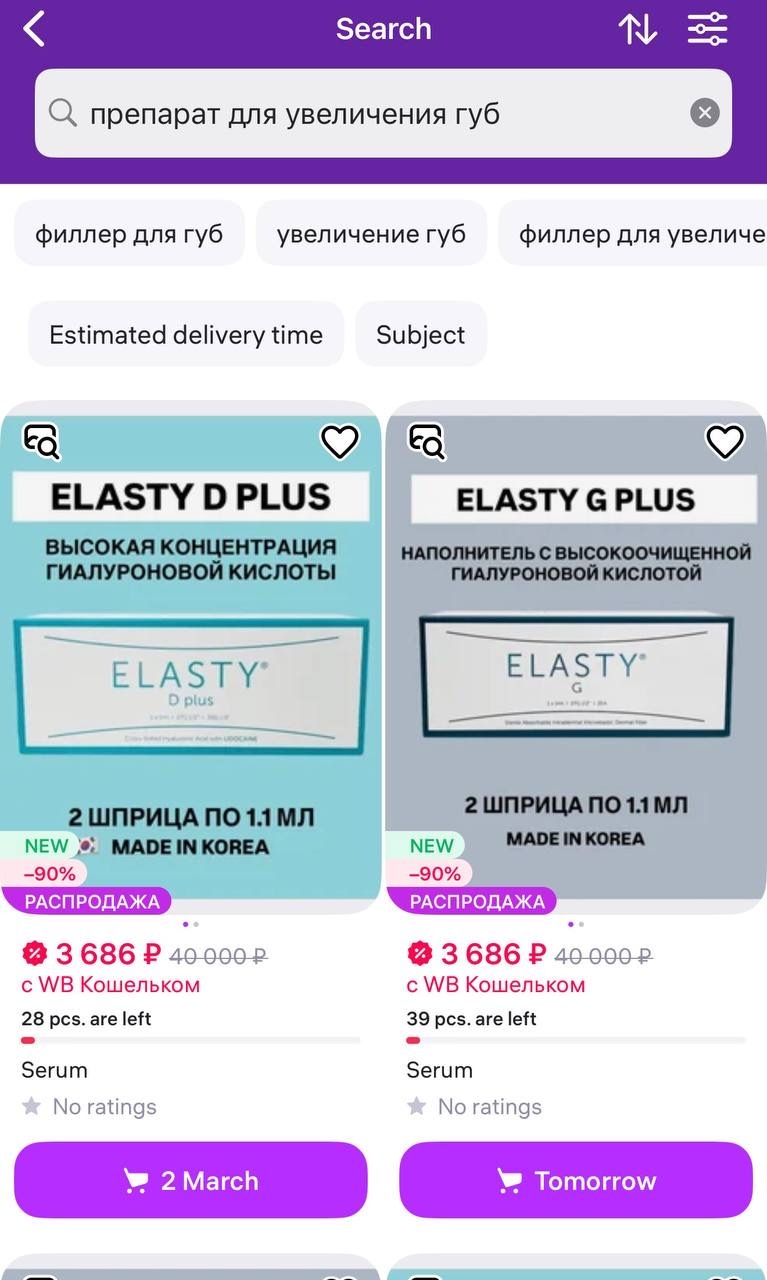Screen dimensions: 767x1280
Task: Add Elasty G Plus to favorites
Action: pos(725,441)
